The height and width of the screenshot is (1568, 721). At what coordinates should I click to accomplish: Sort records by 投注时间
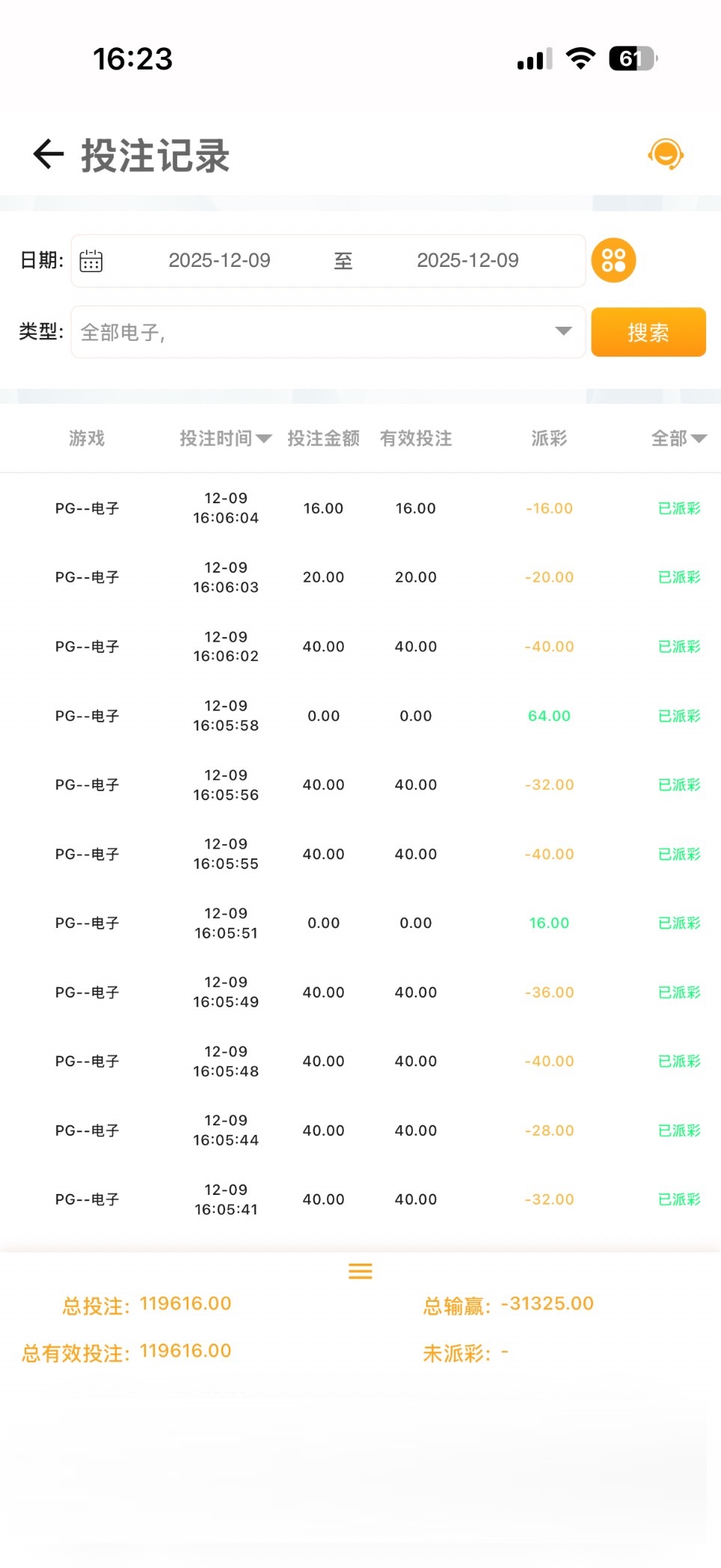pos(225,438)
